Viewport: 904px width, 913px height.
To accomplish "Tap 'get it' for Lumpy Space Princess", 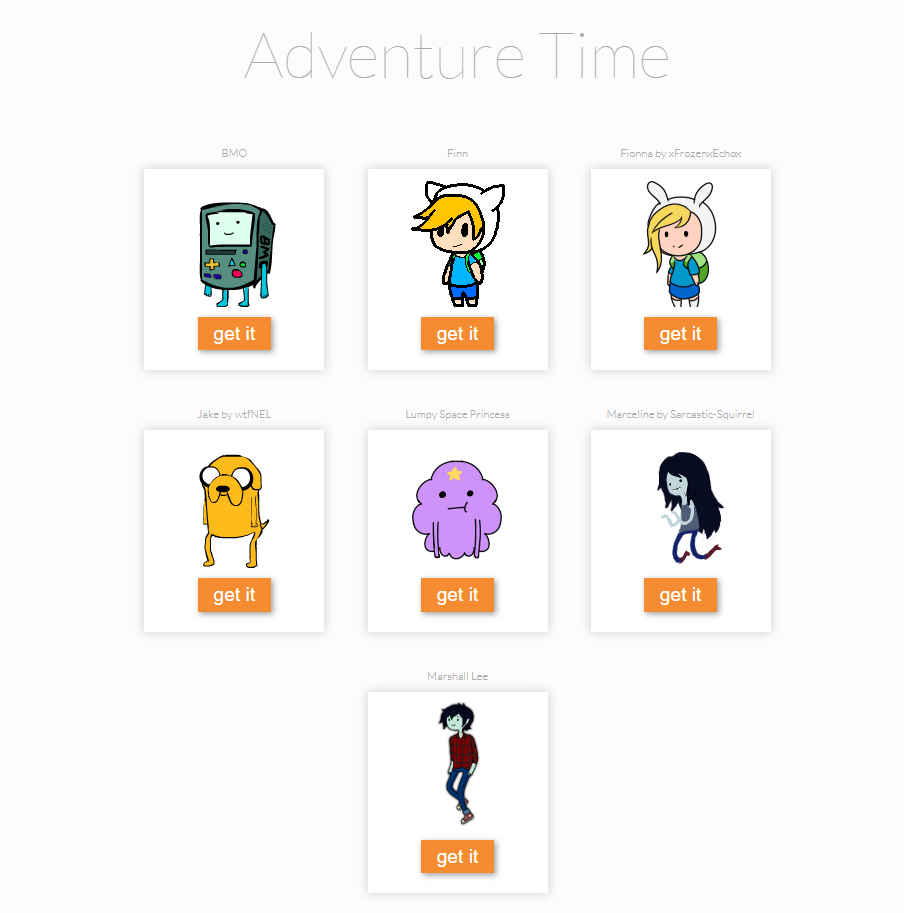I will tap(457, 595).
